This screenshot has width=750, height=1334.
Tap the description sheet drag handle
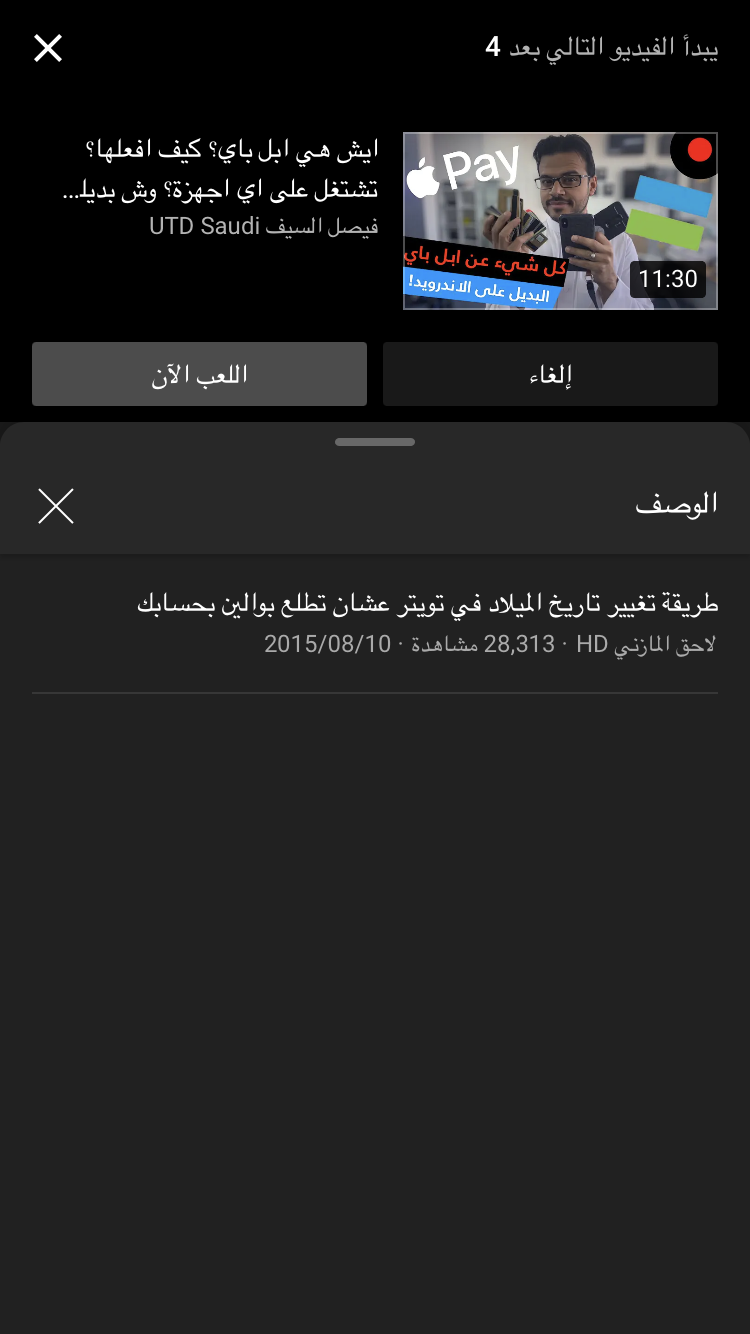(x=375, y=441)
